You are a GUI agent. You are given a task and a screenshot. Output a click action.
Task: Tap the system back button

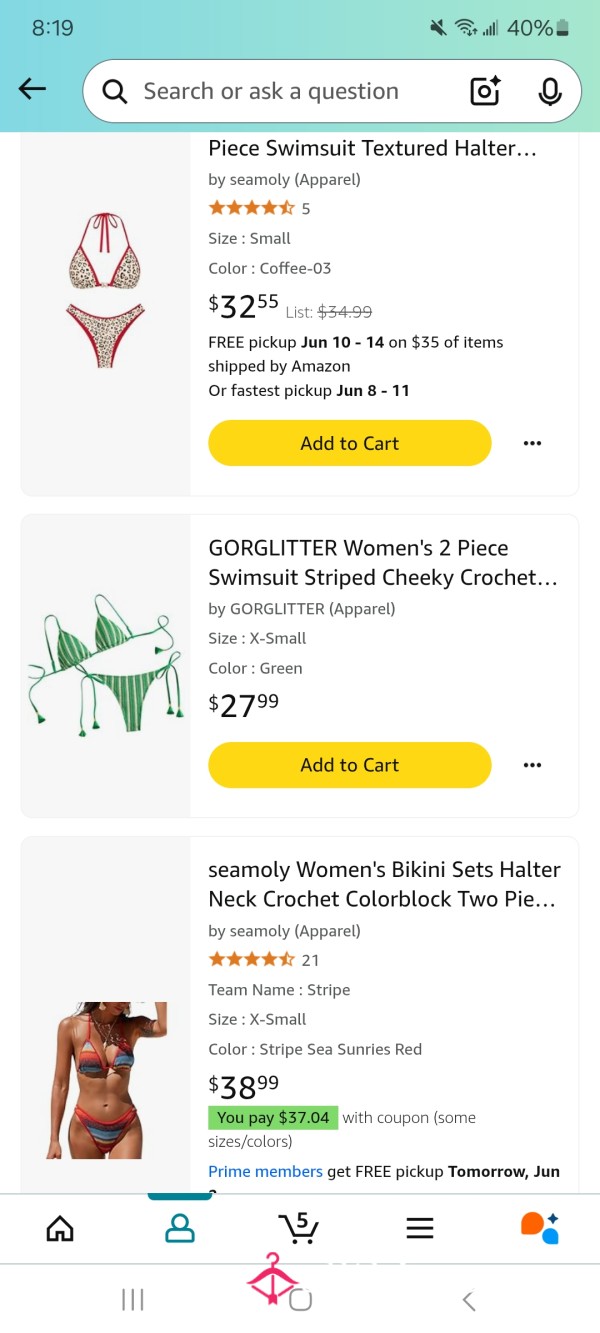[468, 1300]
